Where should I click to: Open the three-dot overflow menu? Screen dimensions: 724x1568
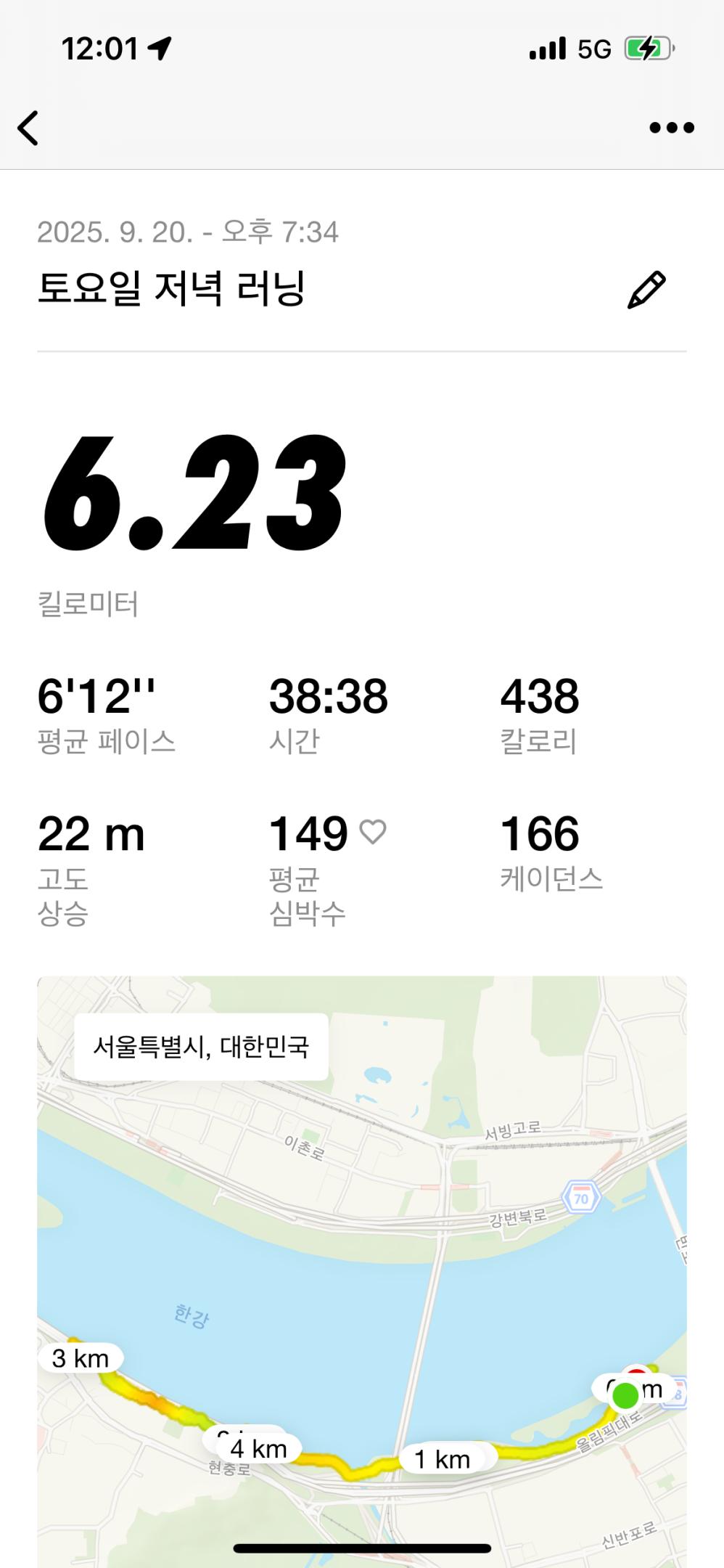(671, 128)
